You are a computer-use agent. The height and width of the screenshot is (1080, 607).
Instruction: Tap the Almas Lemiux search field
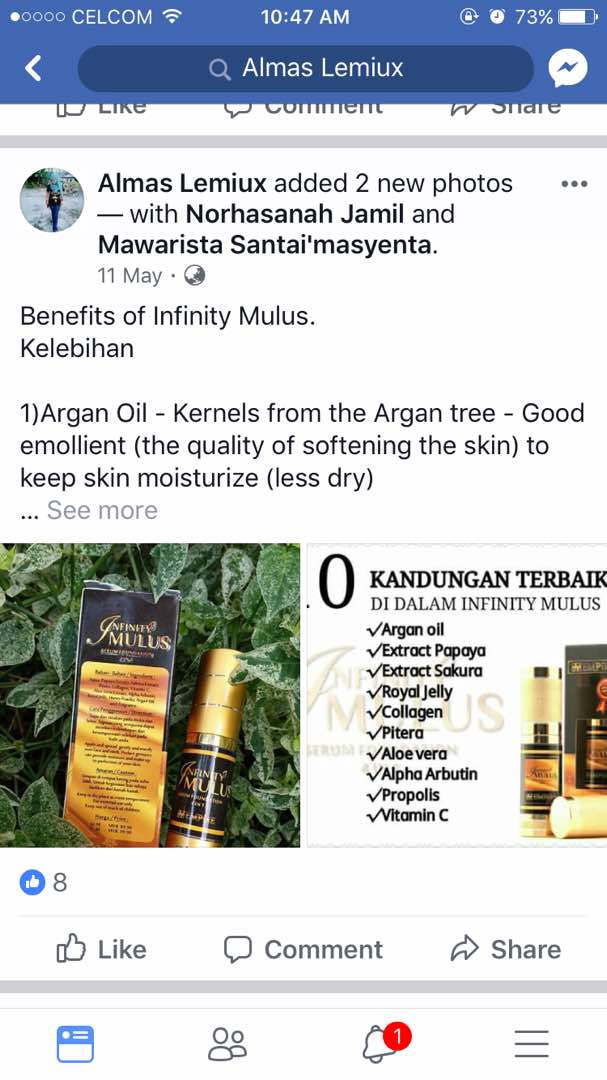[x=305, y=68]
